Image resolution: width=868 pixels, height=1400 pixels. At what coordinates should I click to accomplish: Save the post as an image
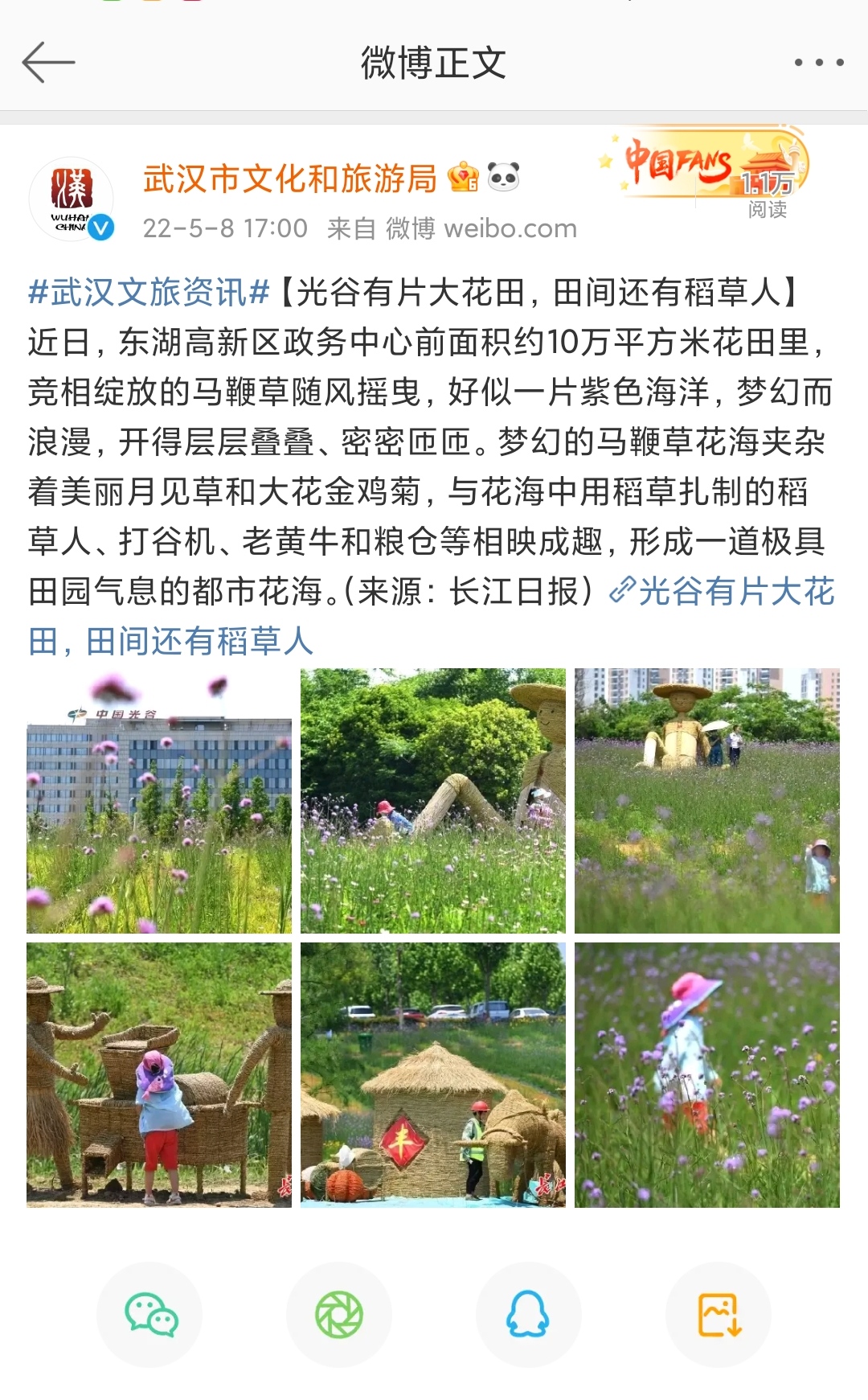tap(719, 1315)
